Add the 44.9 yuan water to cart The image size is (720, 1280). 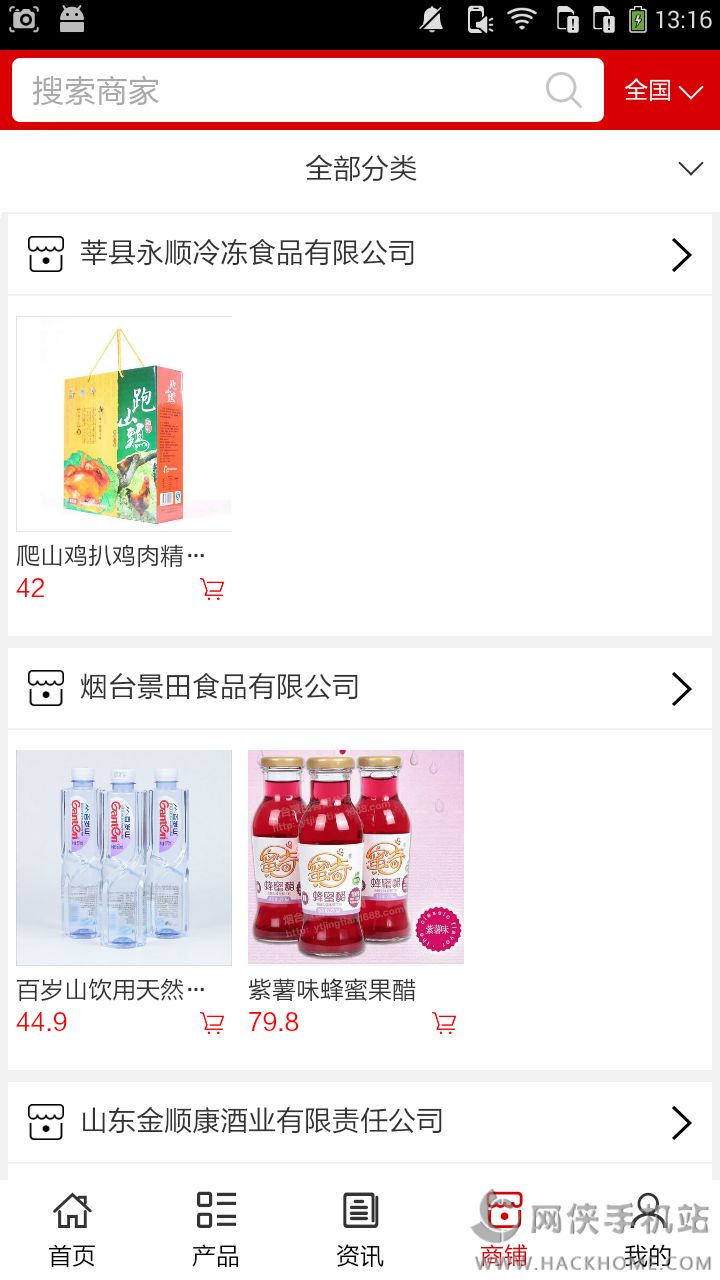pyautogui.click(x=212, y=1023)
